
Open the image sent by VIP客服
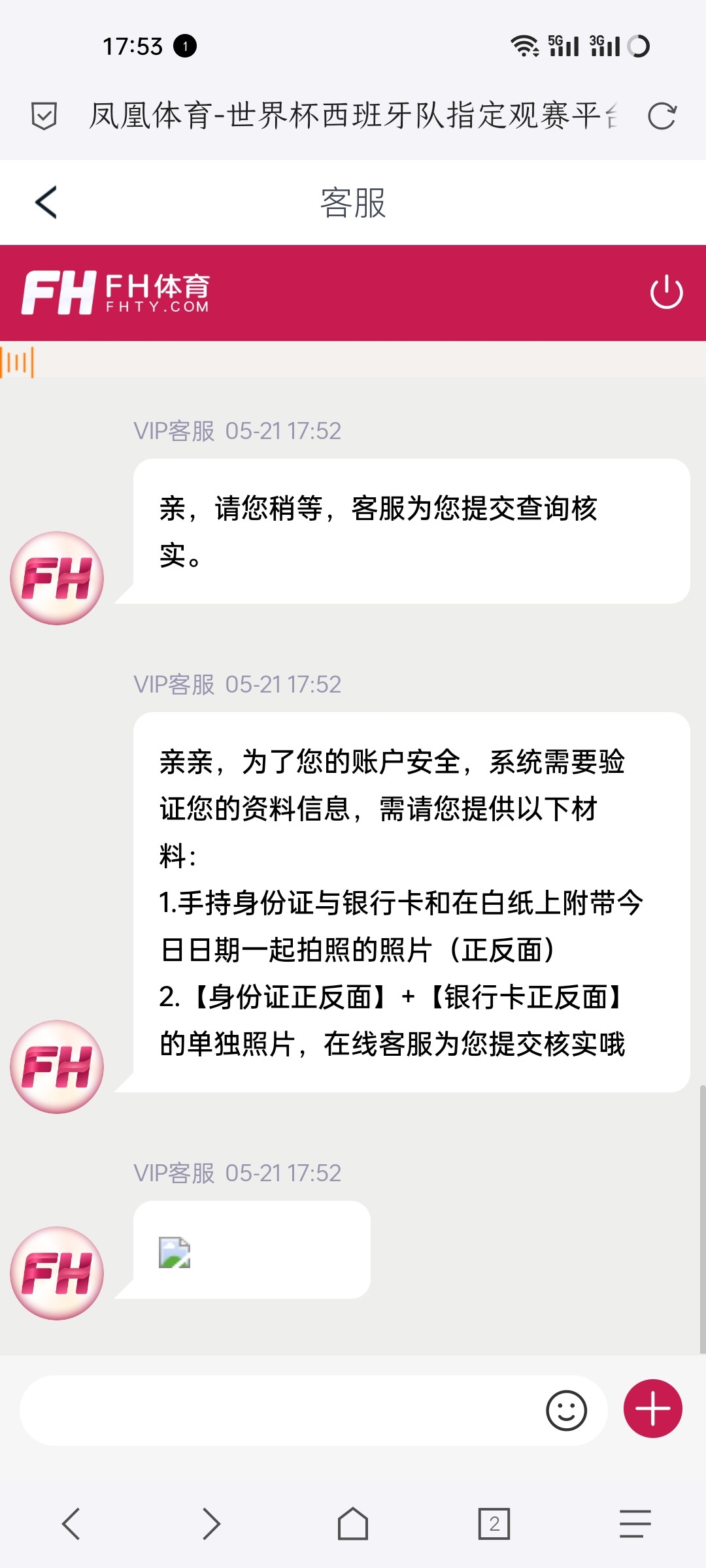click(175, 1252)
